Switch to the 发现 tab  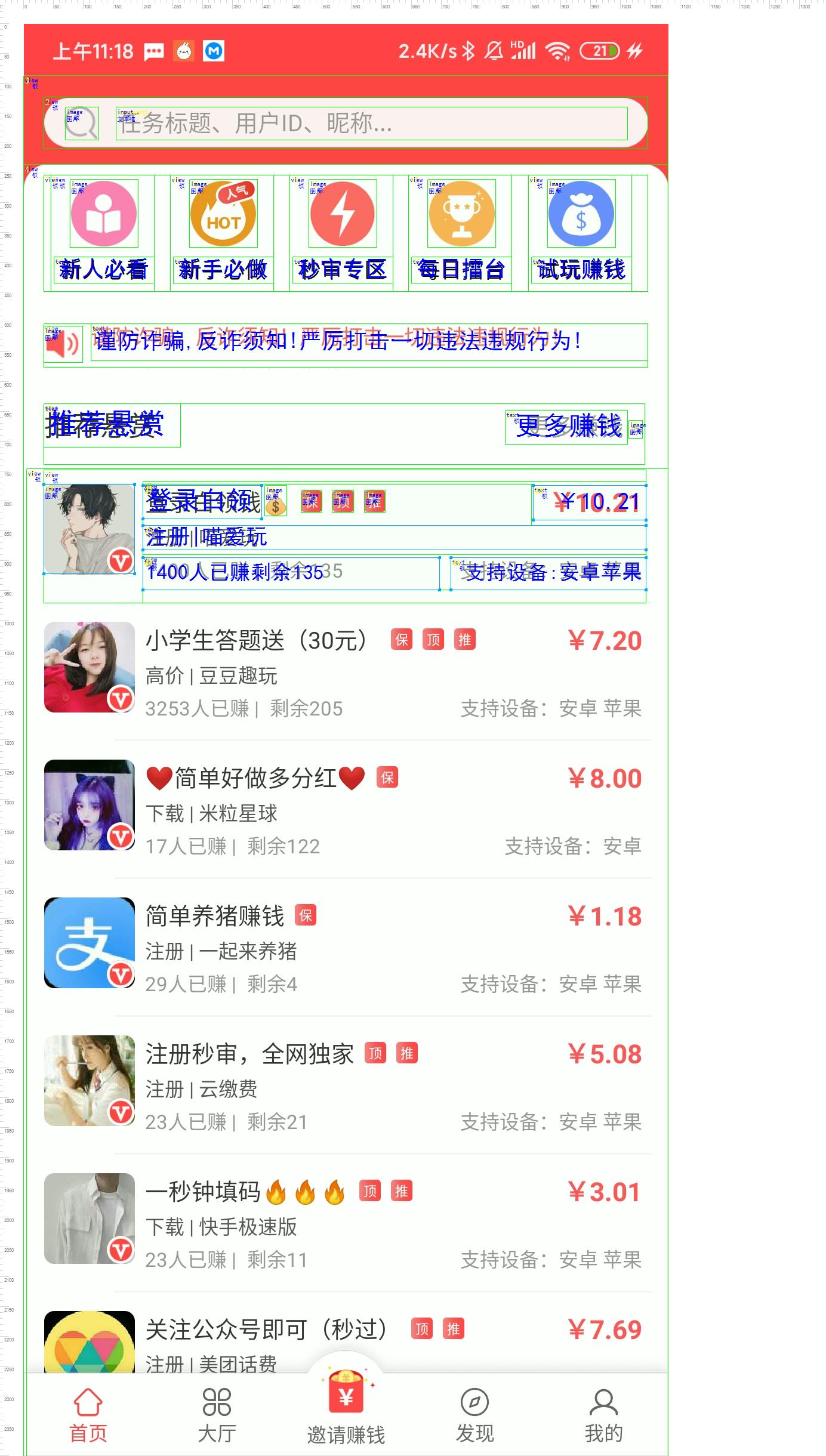(474, 1415)
